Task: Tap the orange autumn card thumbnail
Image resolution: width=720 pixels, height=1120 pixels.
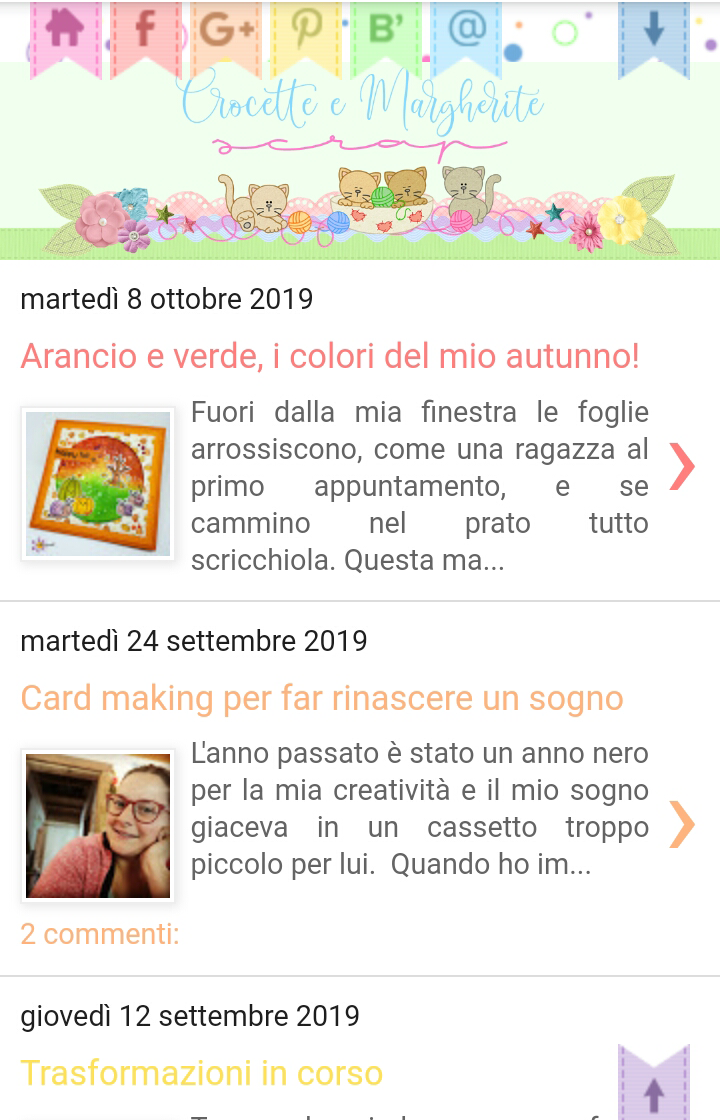Action: coord(97,484)
